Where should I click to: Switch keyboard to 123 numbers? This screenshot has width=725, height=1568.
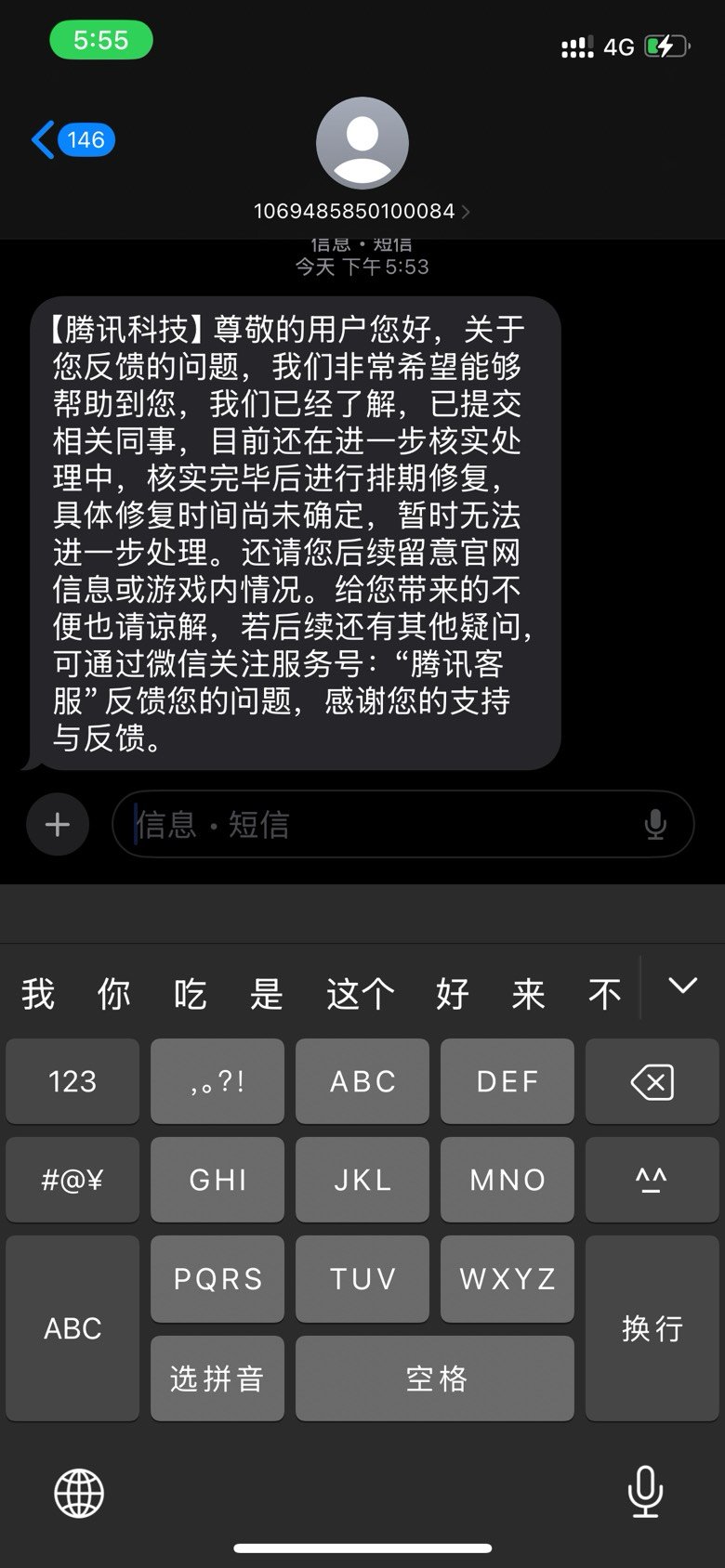72,1081
